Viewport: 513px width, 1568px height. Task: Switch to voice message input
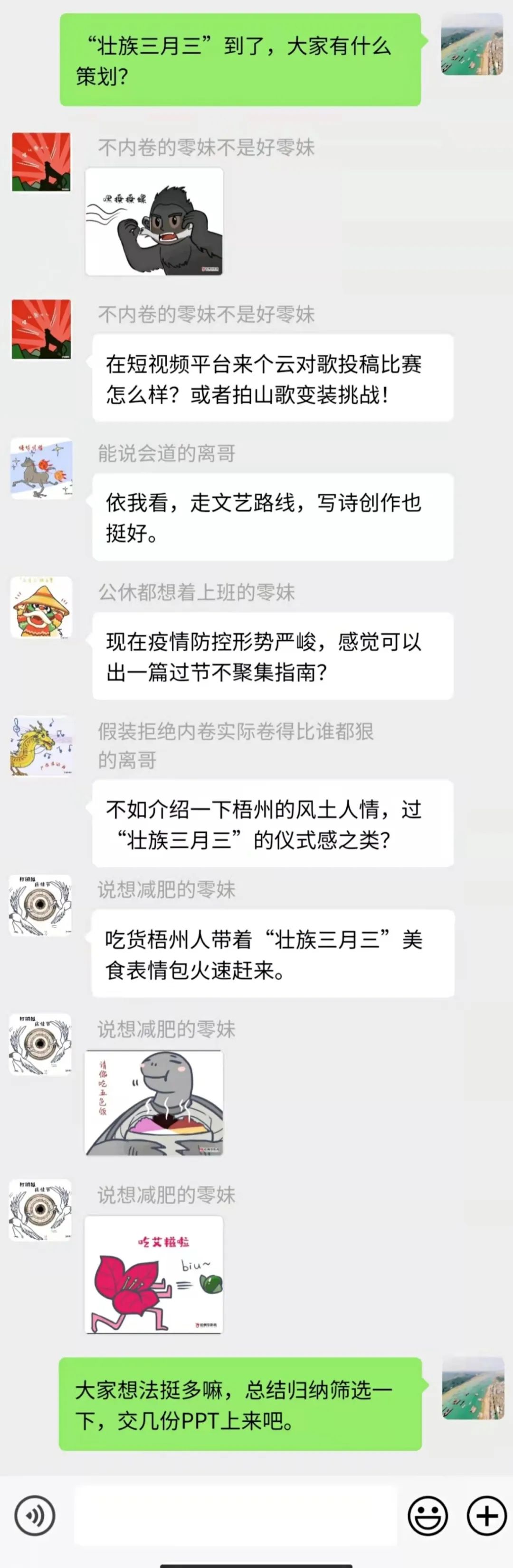click(35, 1515)
